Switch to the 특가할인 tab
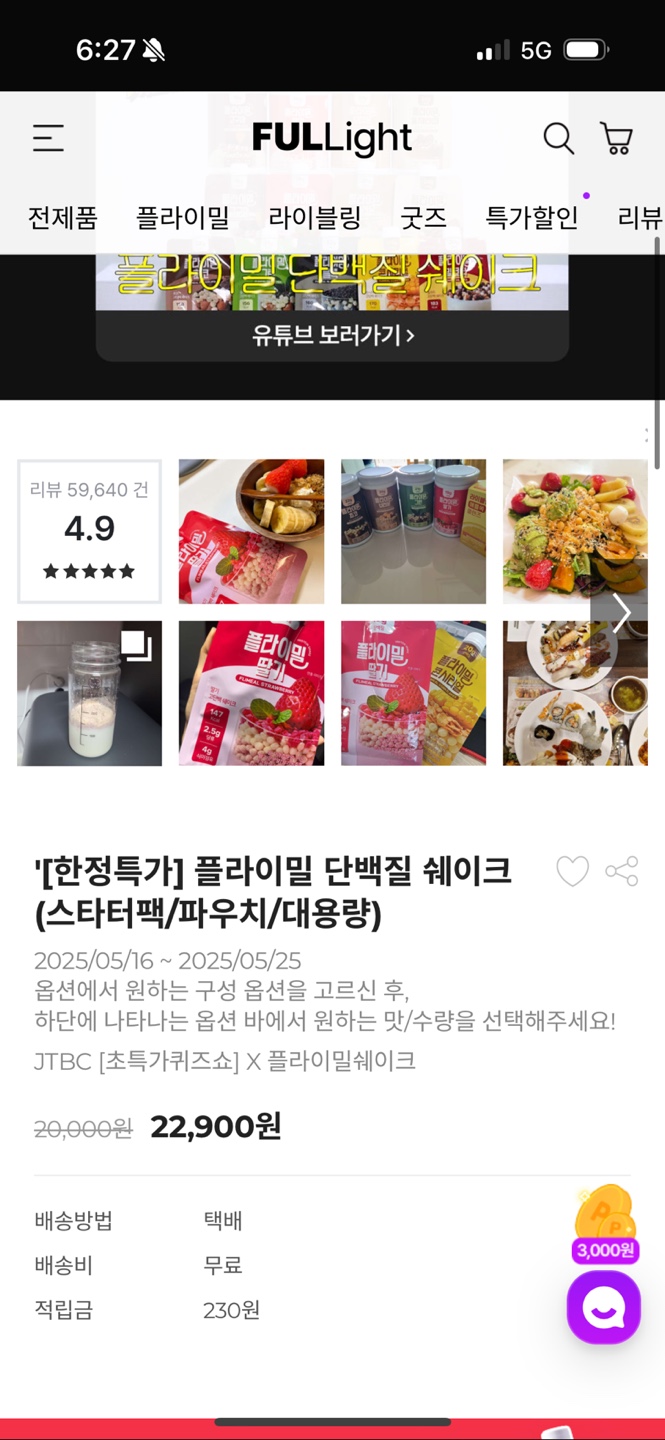 532,218
